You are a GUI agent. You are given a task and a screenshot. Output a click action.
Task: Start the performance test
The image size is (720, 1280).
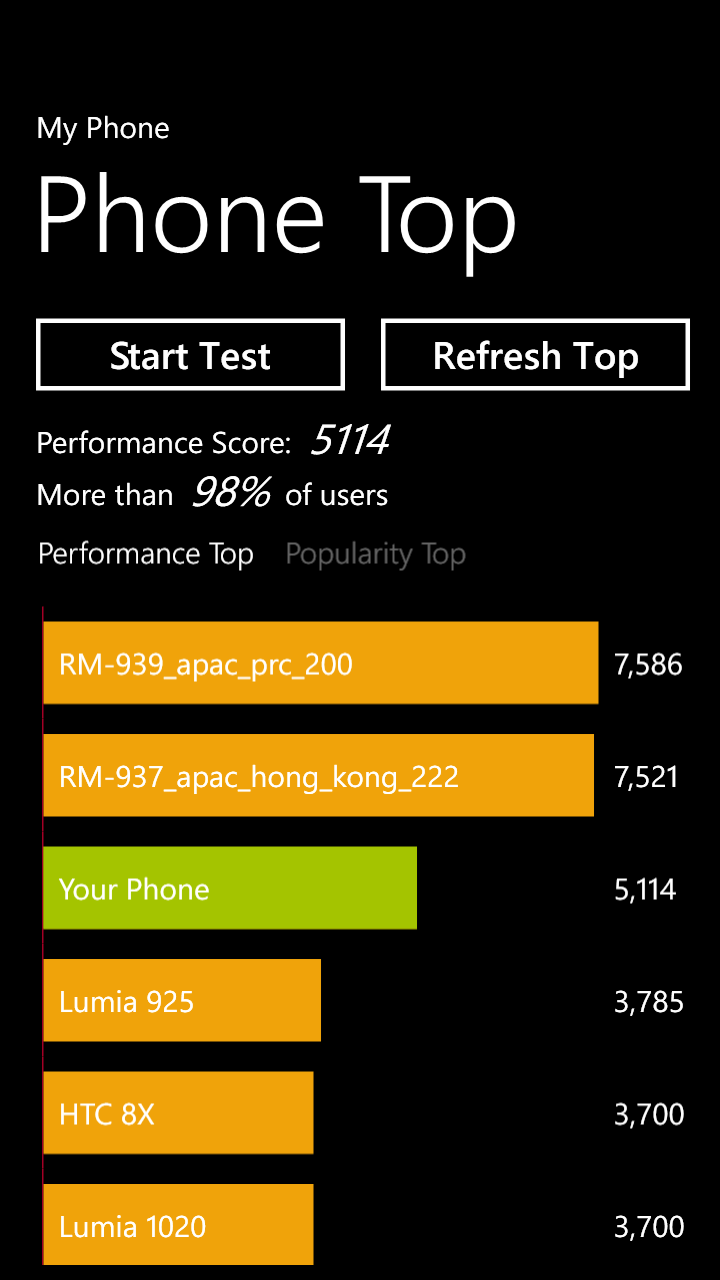click(190, 355)
